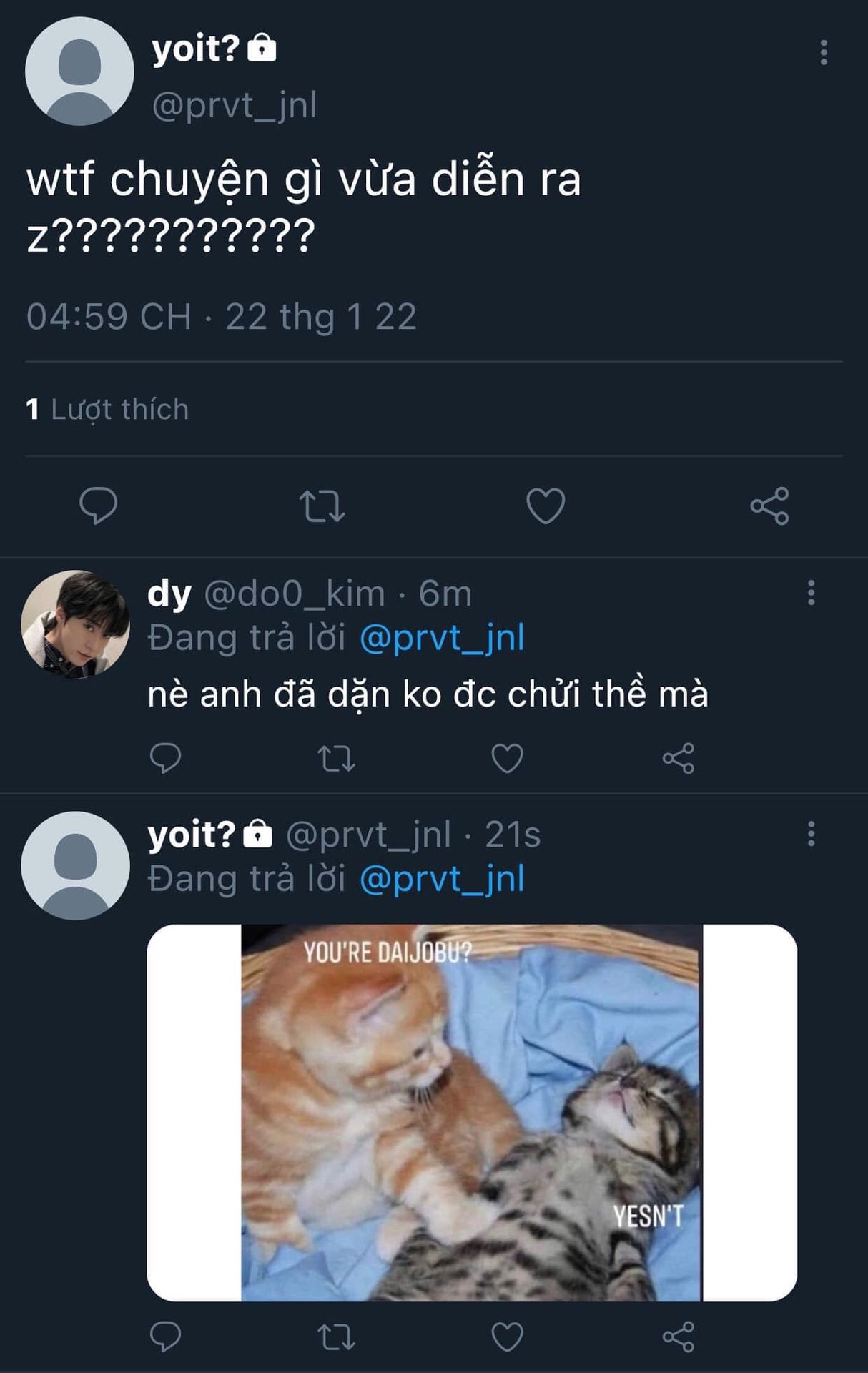This screenshot has height=1373, width=868.
Task: Like the cat meme reply
Action: pos(507,1337)
